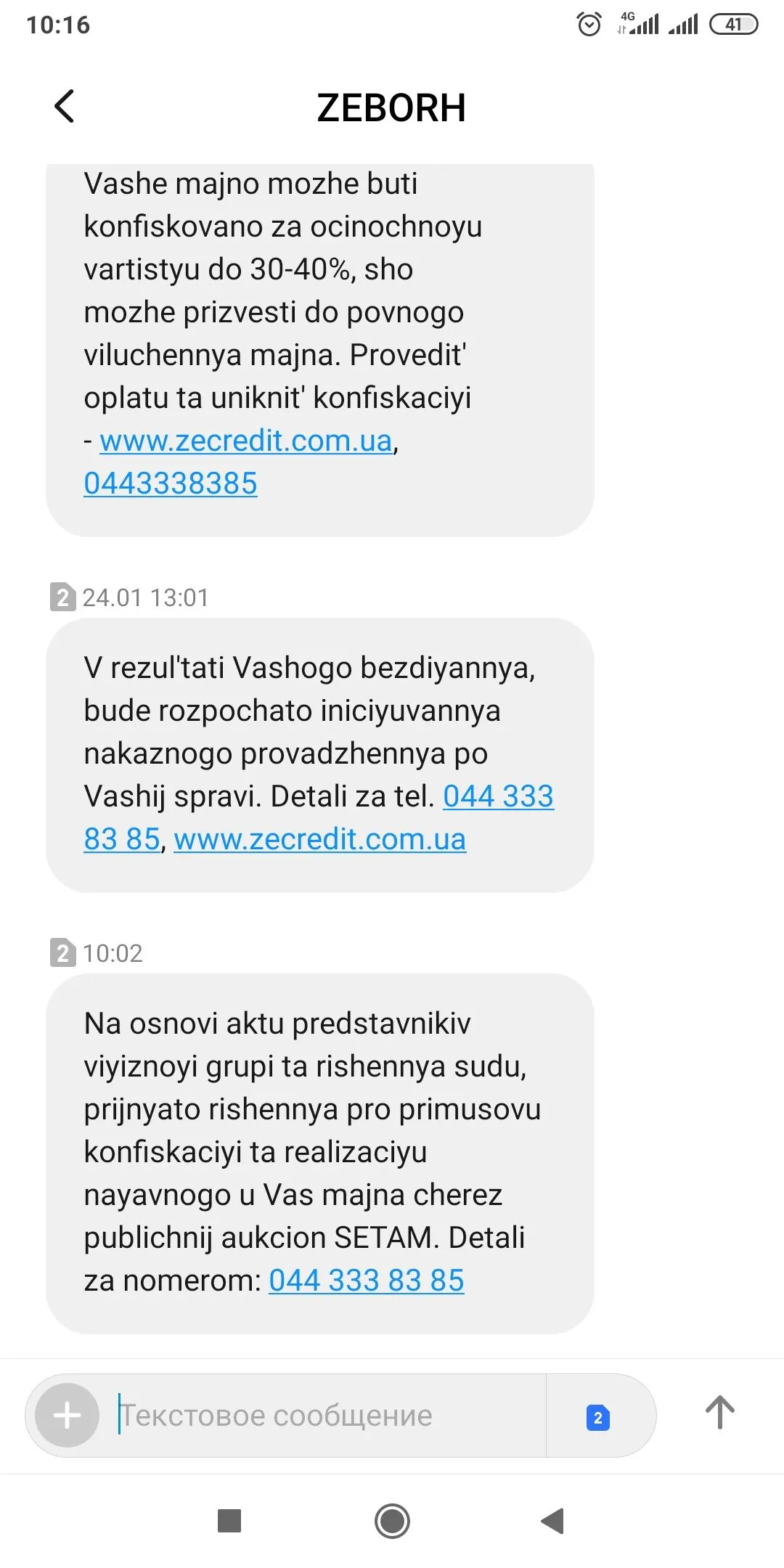The width and height of the screenshot is (784, 1568).
Task: Open zecredit.com.ua link in the confiscation message
Action: (x=246, y=441)
